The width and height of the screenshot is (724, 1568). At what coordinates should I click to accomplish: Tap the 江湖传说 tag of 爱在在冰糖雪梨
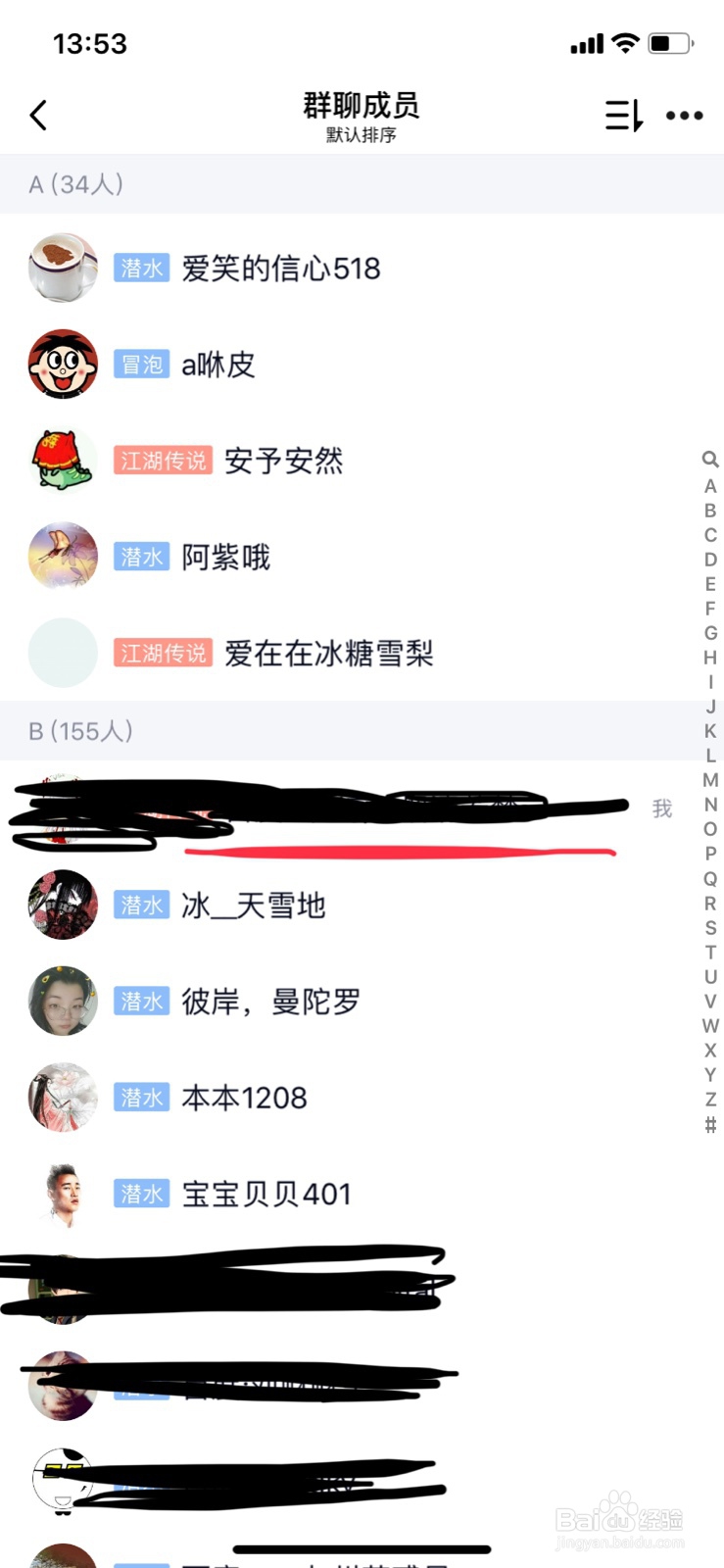[162, 653]
